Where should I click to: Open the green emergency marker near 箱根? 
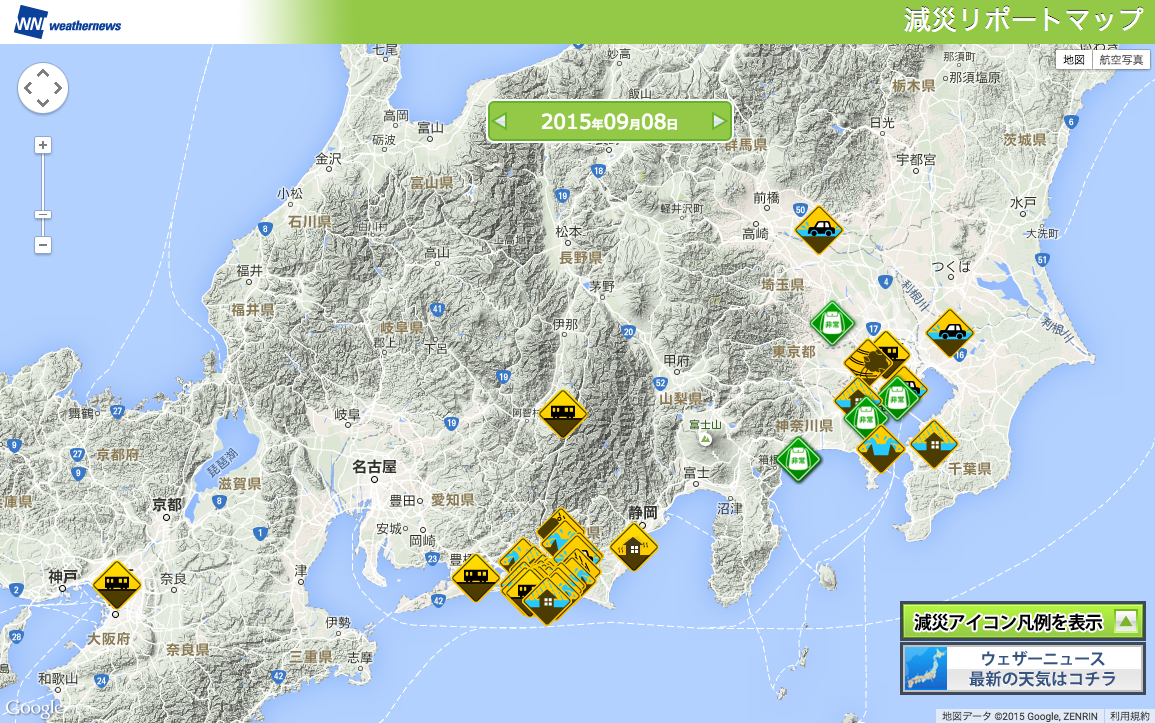point(798,459)
